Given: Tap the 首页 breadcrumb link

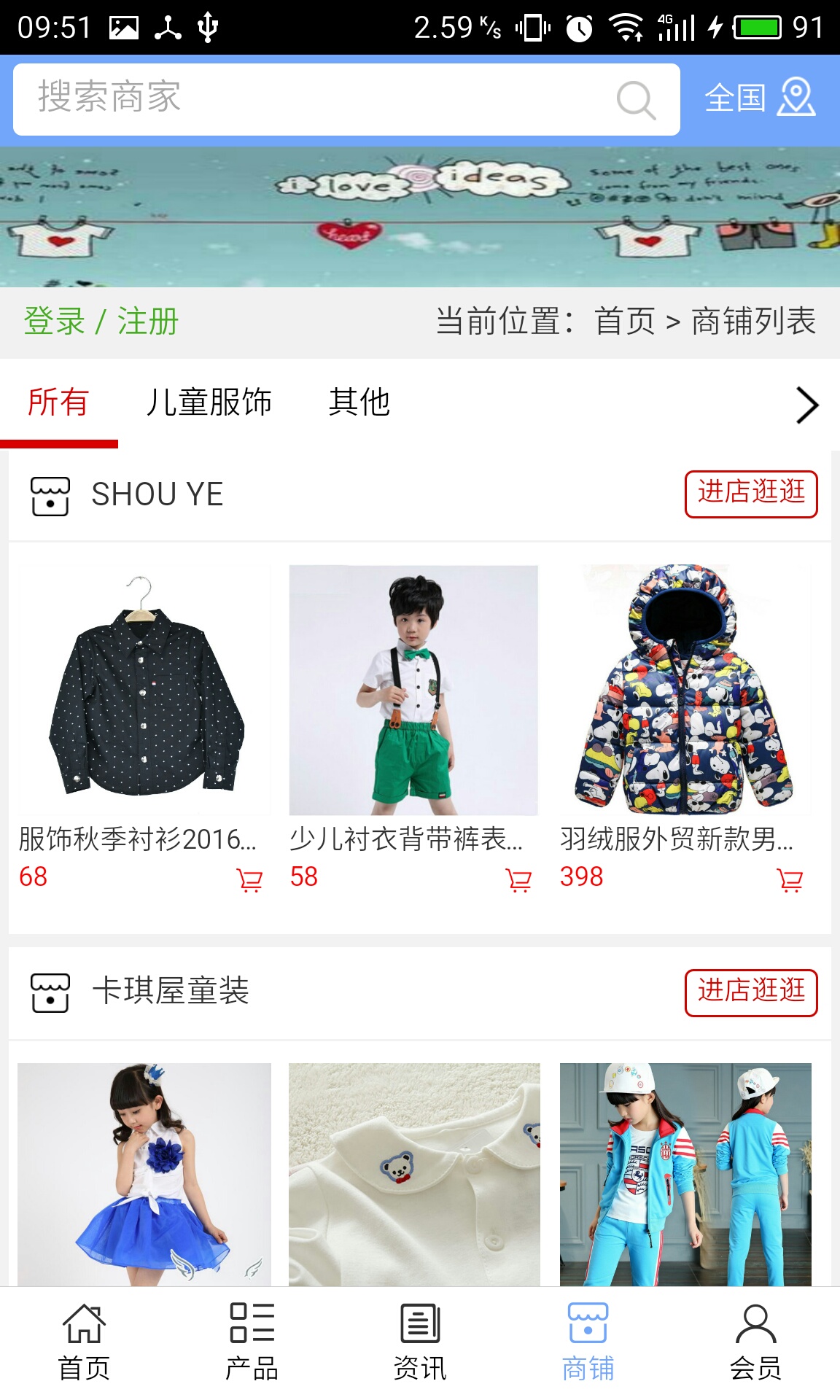Looking at the screenshot, I should coord(625,322).
